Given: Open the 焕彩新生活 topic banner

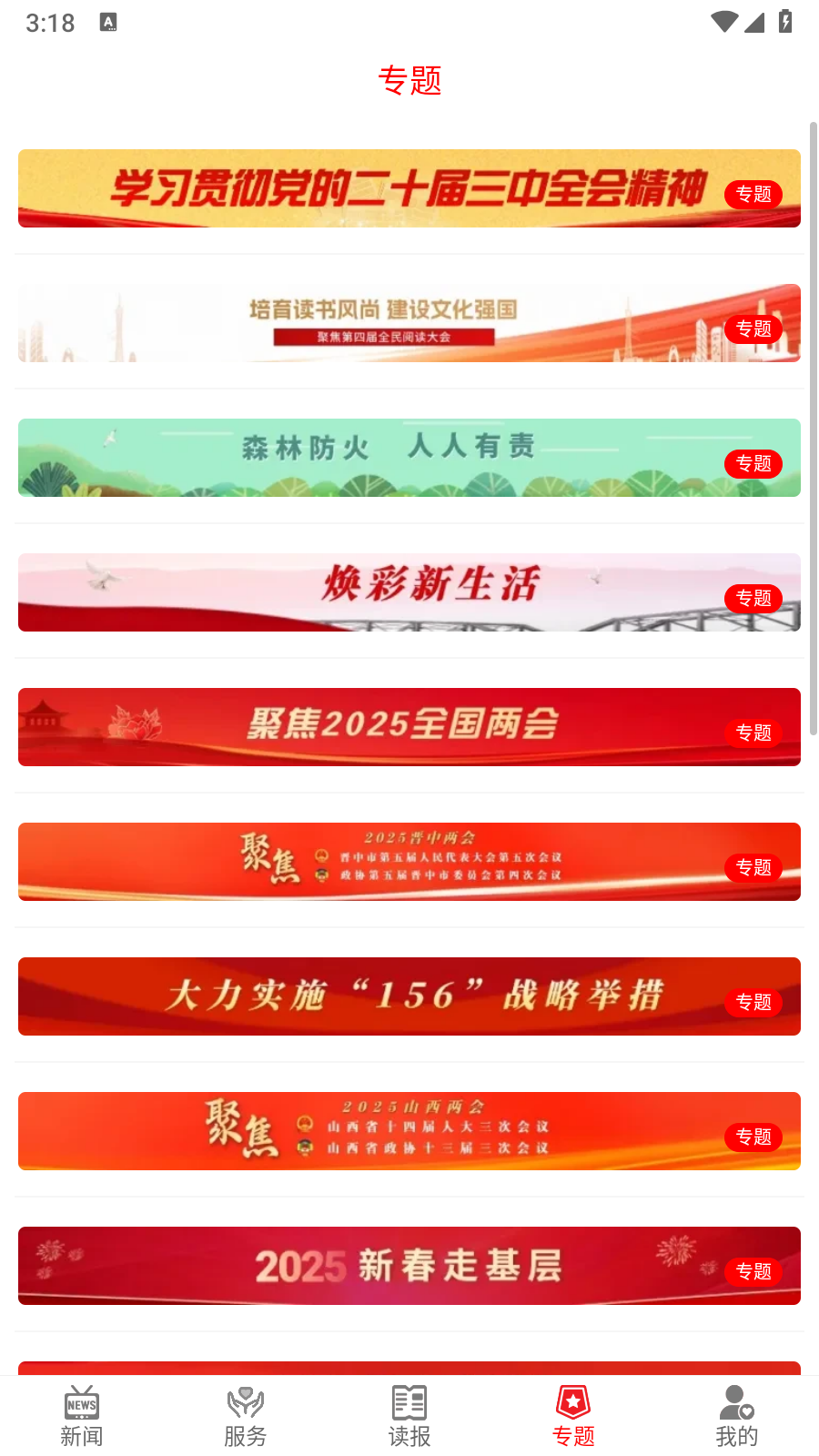Looking at the screenshot, I should tap(409, 592).
